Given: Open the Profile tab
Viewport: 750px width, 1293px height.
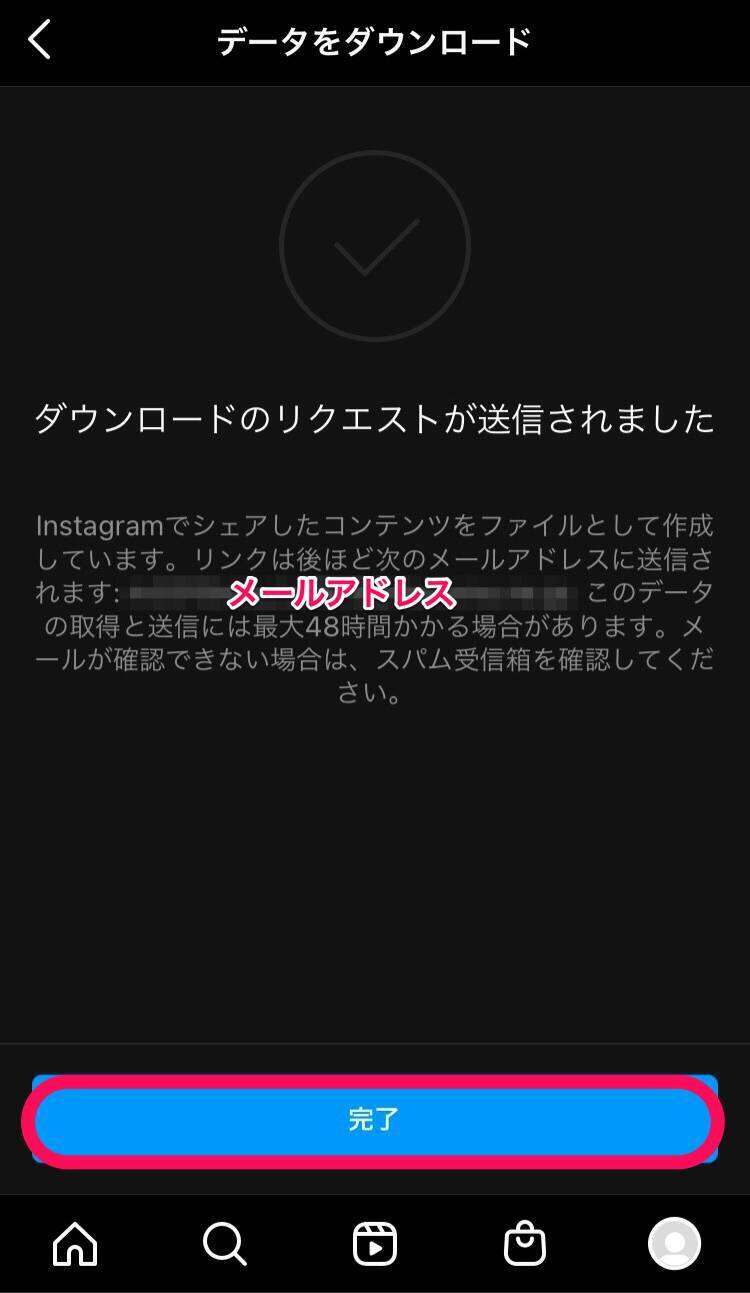Looking at the screenshot, I should coord(674,1244).
